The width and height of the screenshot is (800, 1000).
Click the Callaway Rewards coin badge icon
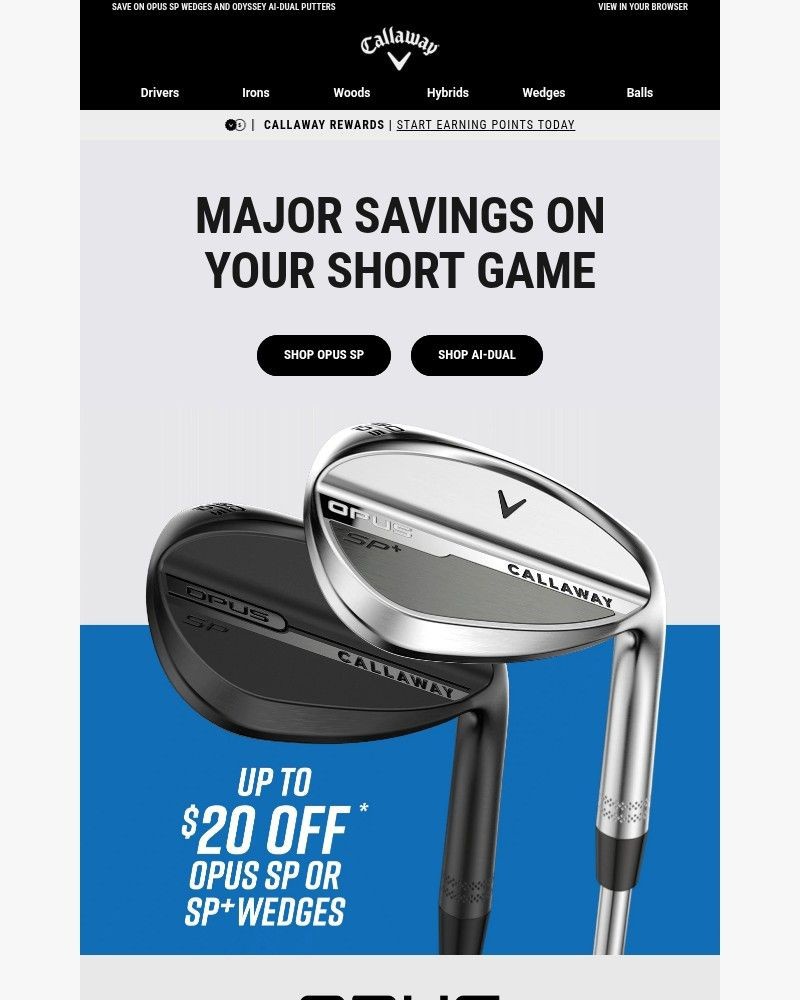[233, 124]
